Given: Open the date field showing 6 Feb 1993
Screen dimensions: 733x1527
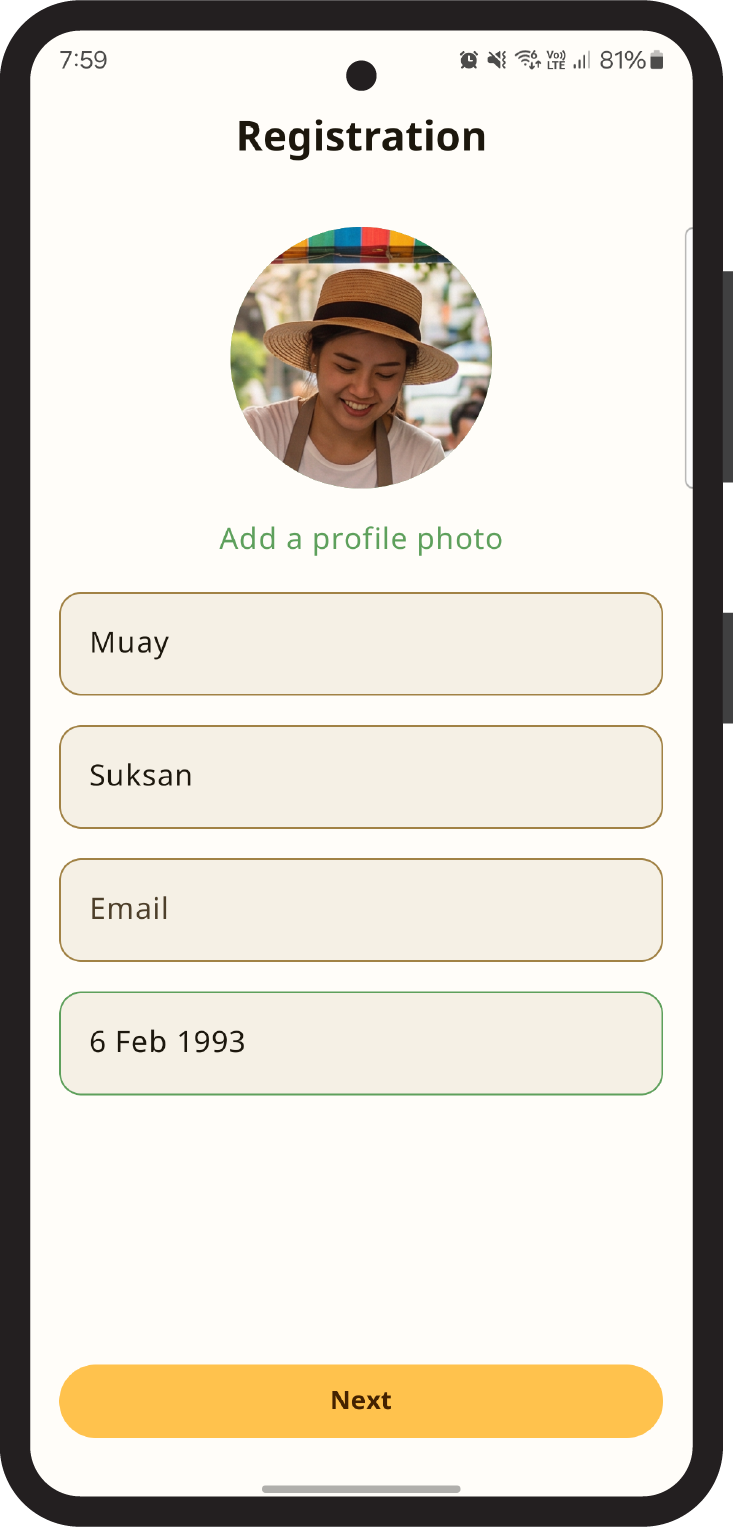Looking at the screenshot, I should pos(361,1042).
